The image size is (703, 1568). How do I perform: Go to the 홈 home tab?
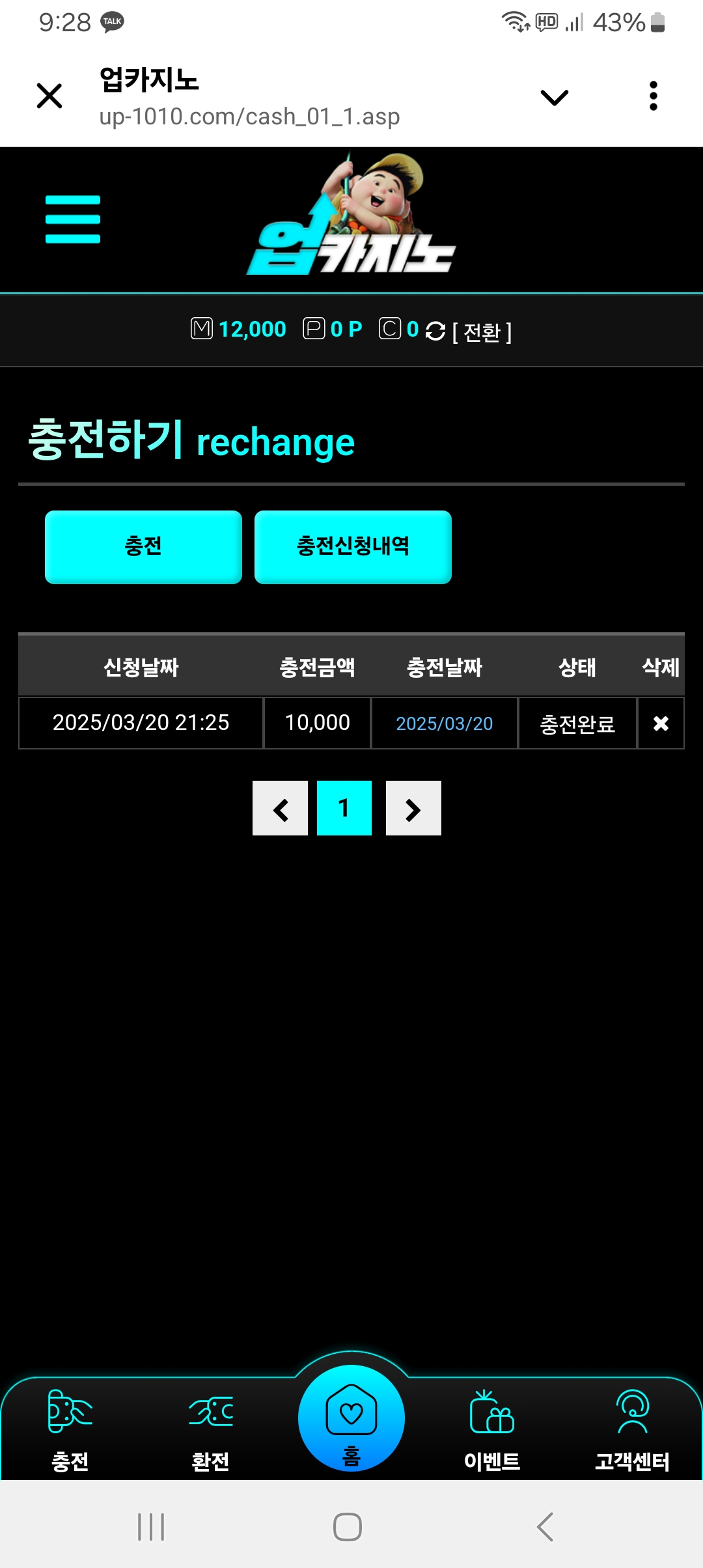(x=351, y=1420)
